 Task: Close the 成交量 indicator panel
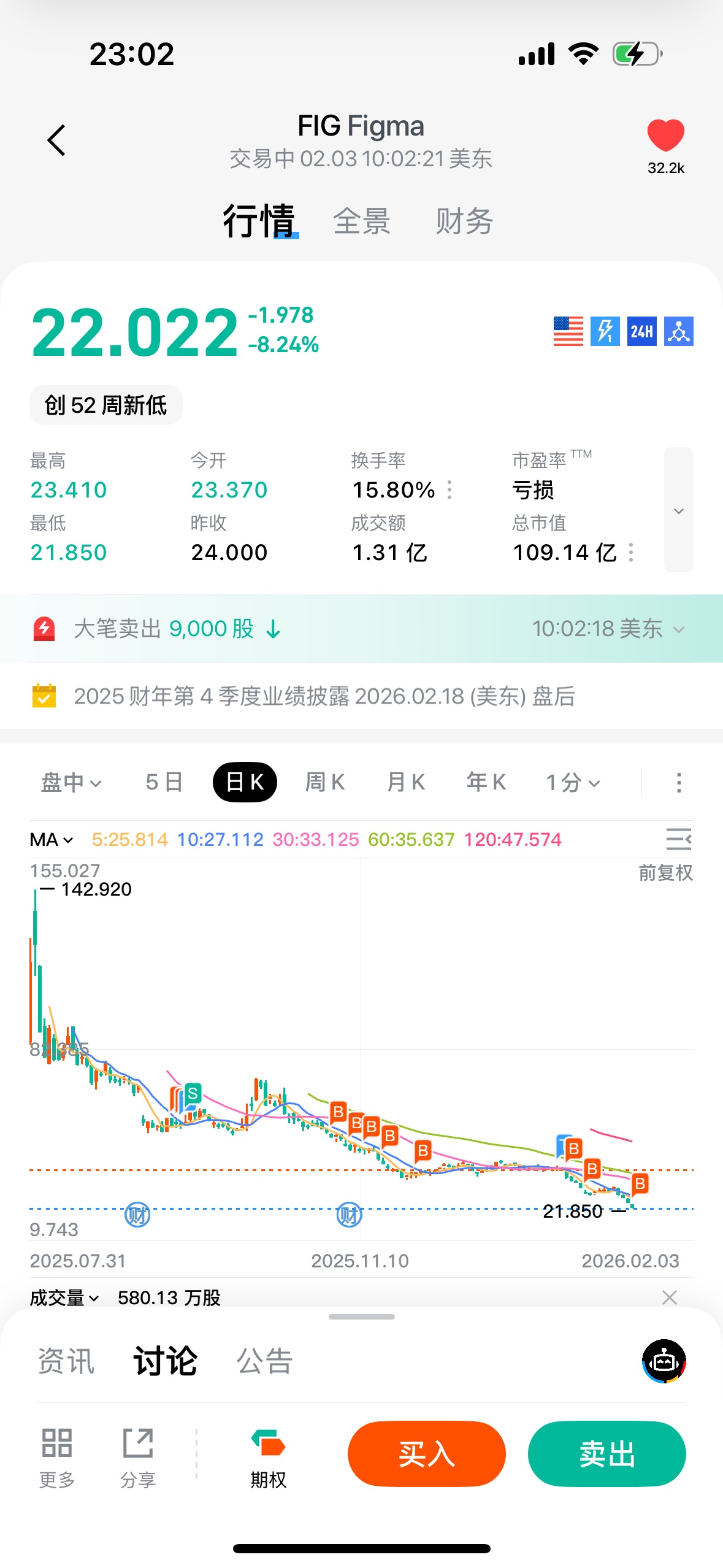[670, 1297]
